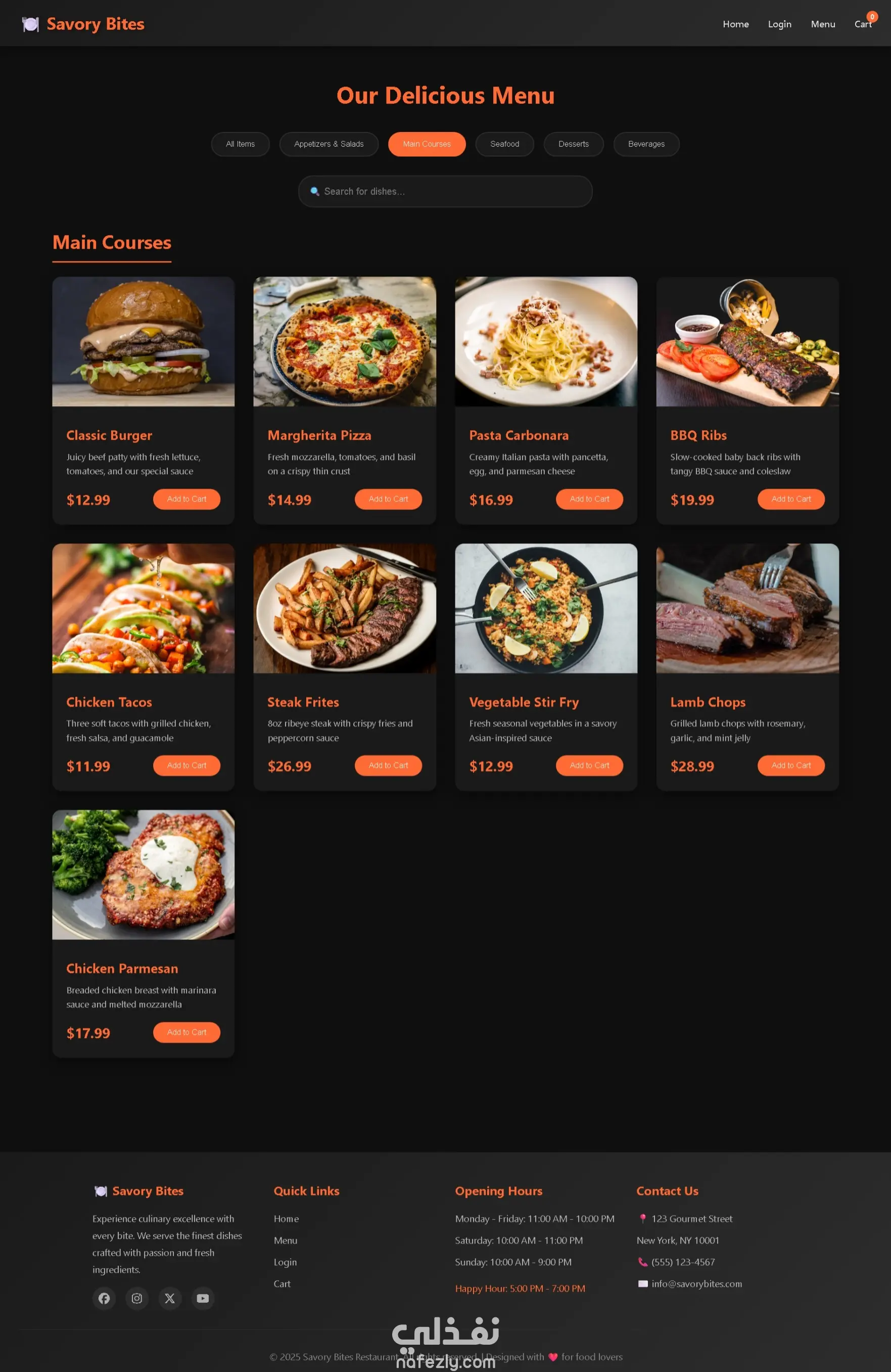Add Classic Burger to cart

pyautogui.click(x=186, y=499)
